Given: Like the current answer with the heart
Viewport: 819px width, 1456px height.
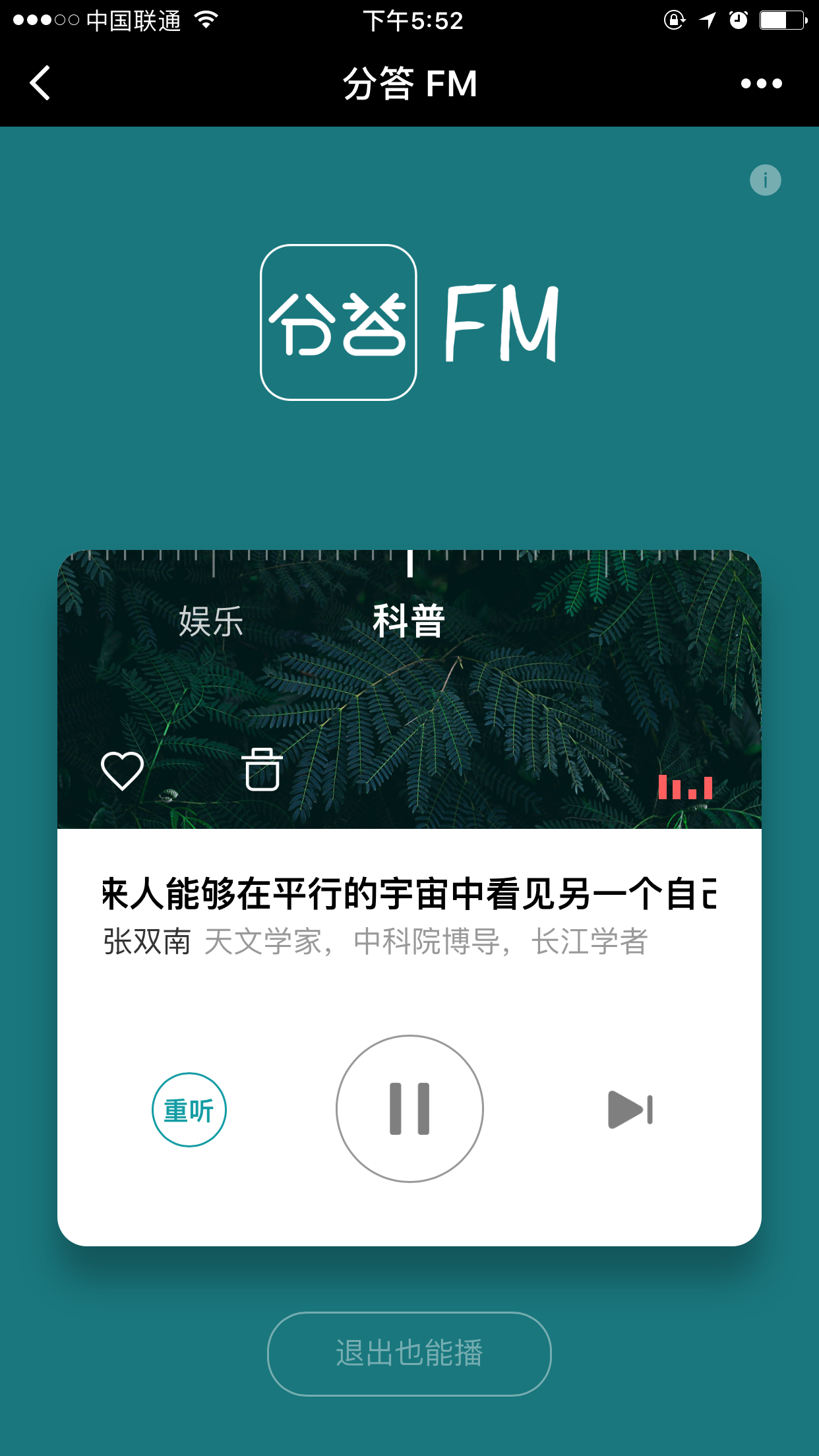Looking at the screenshot, I should click(x=122, y=770).
